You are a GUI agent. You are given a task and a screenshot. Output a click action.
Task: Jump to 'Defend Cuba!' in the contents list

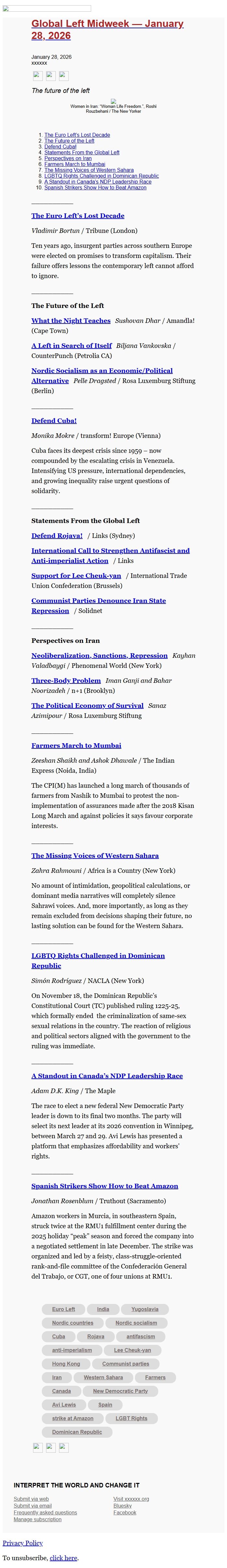(60, 147)
